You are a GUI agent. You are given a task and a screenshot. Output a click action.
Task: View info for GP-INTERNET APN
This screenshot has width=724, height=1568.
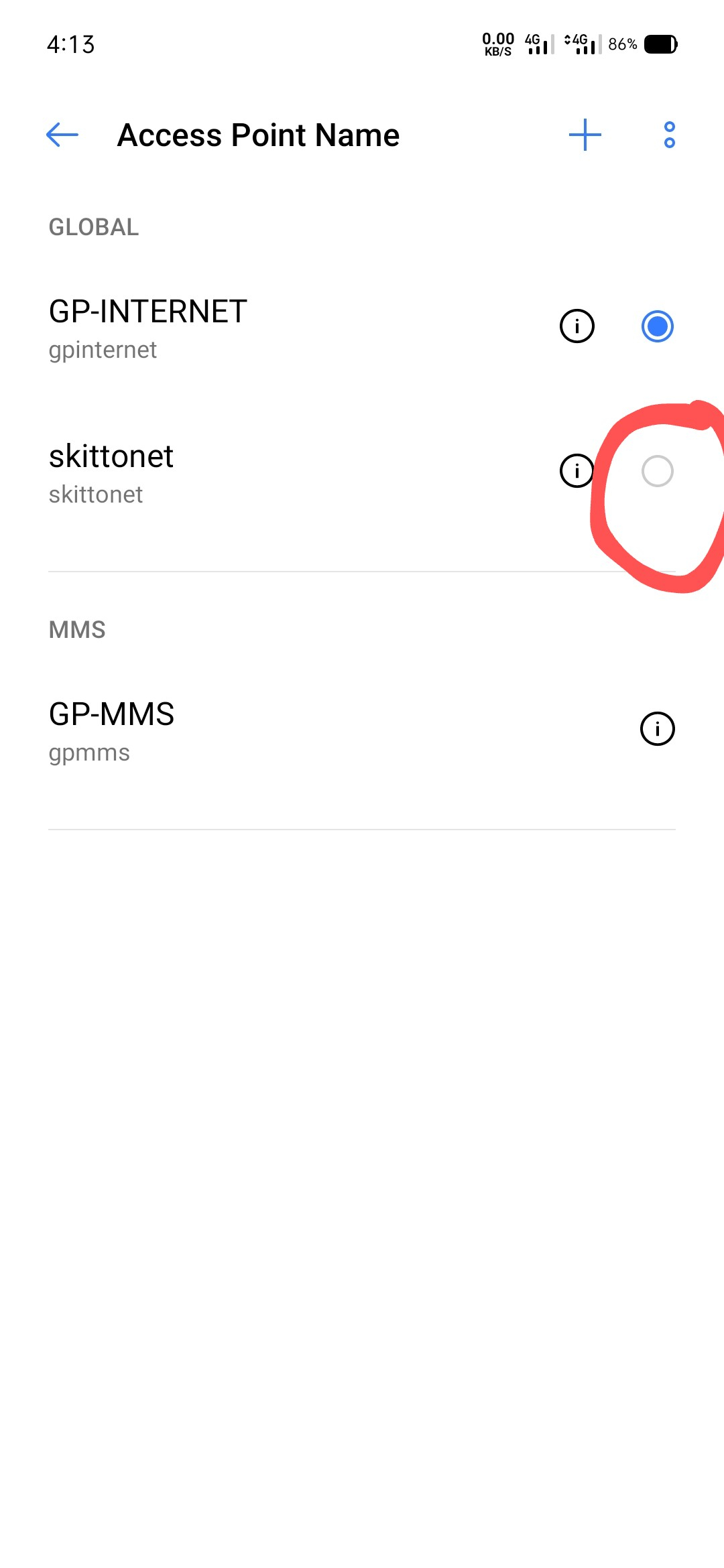pyautogui.click(x=577, y=326)
